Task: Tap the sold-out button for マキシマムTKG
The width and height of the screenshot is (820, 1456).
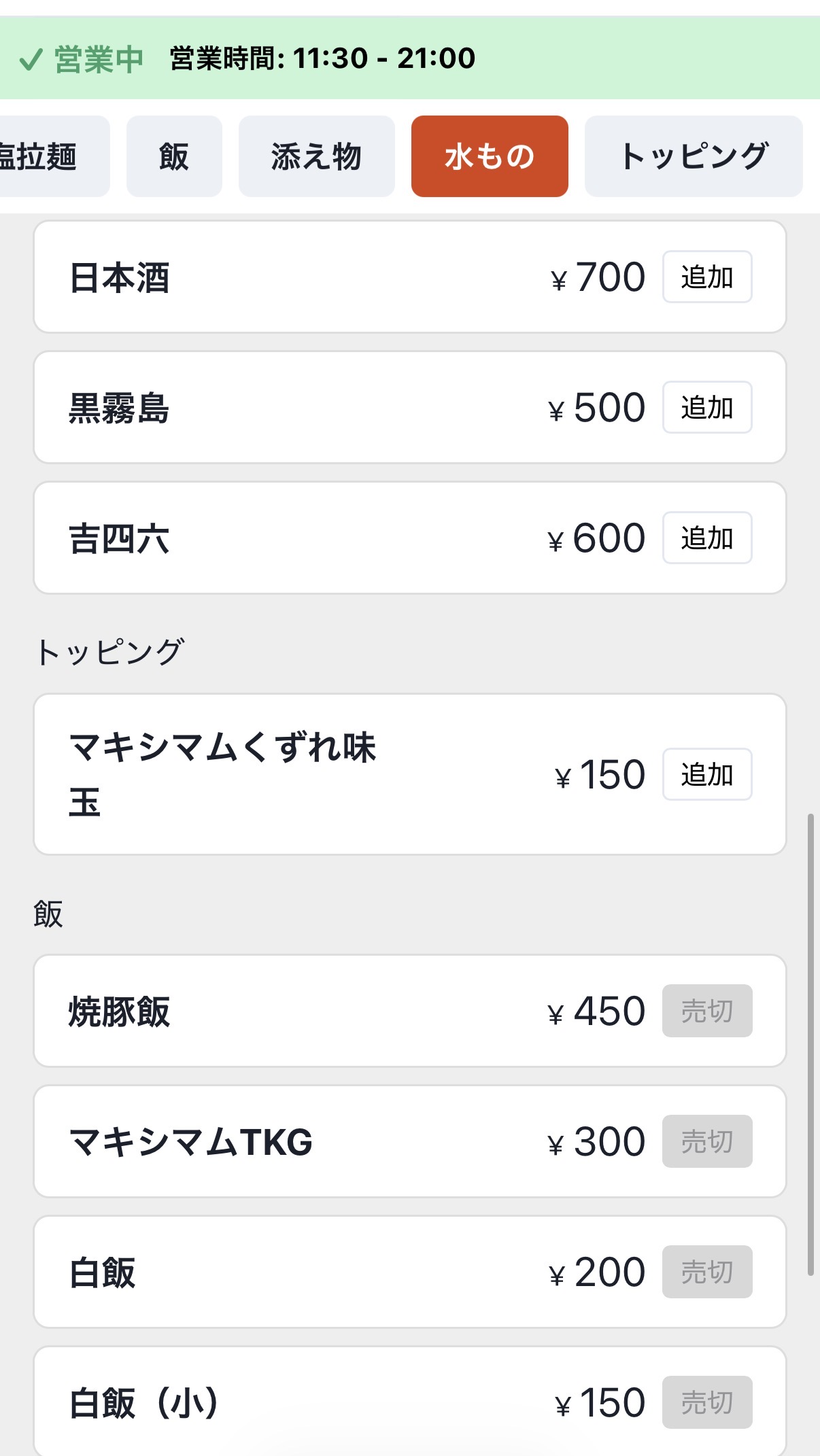Action: pos(706,1141)
